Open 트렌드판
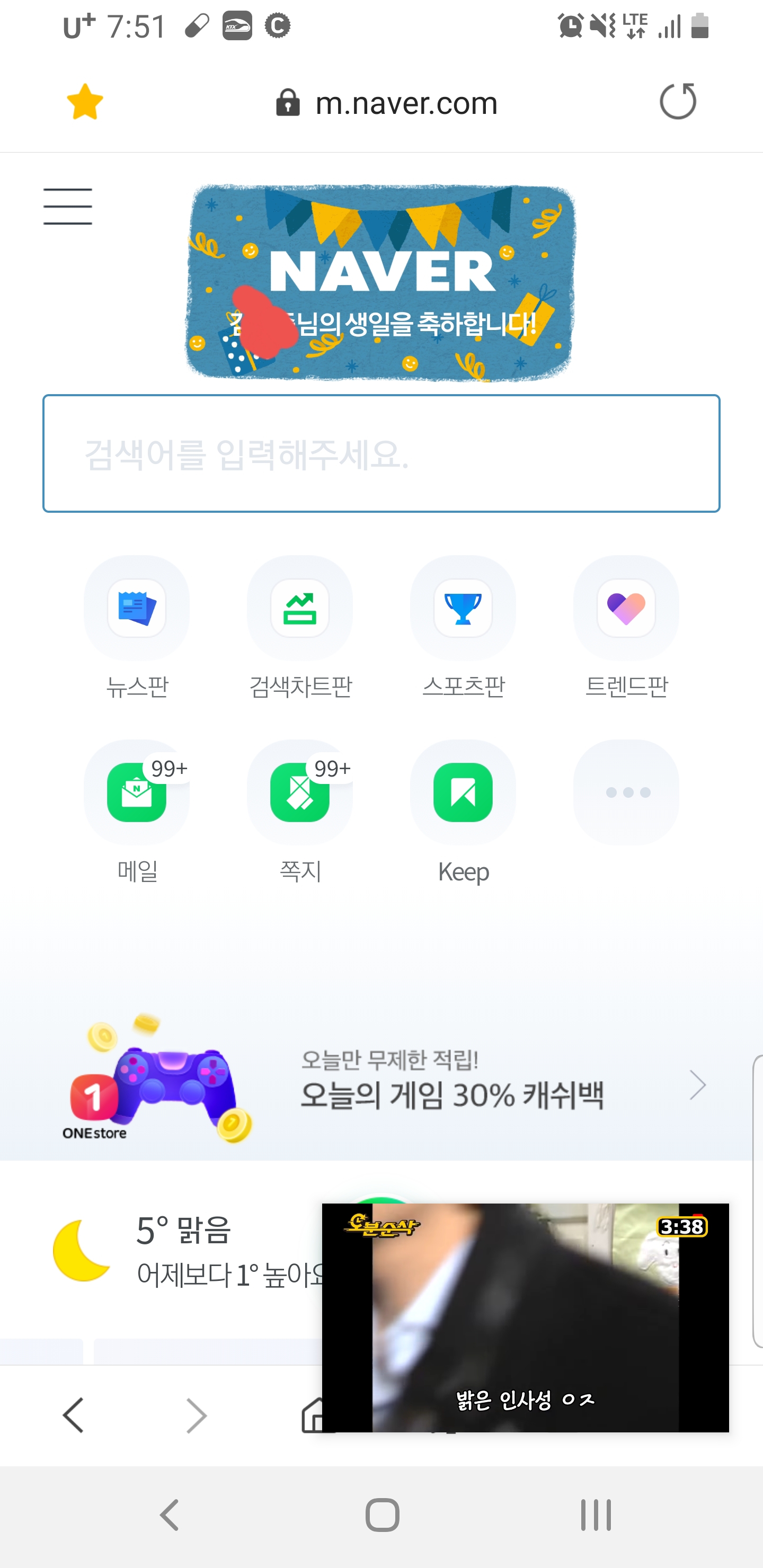The height and width of the screenshot is (1568, 763). (x=627, y=628)
